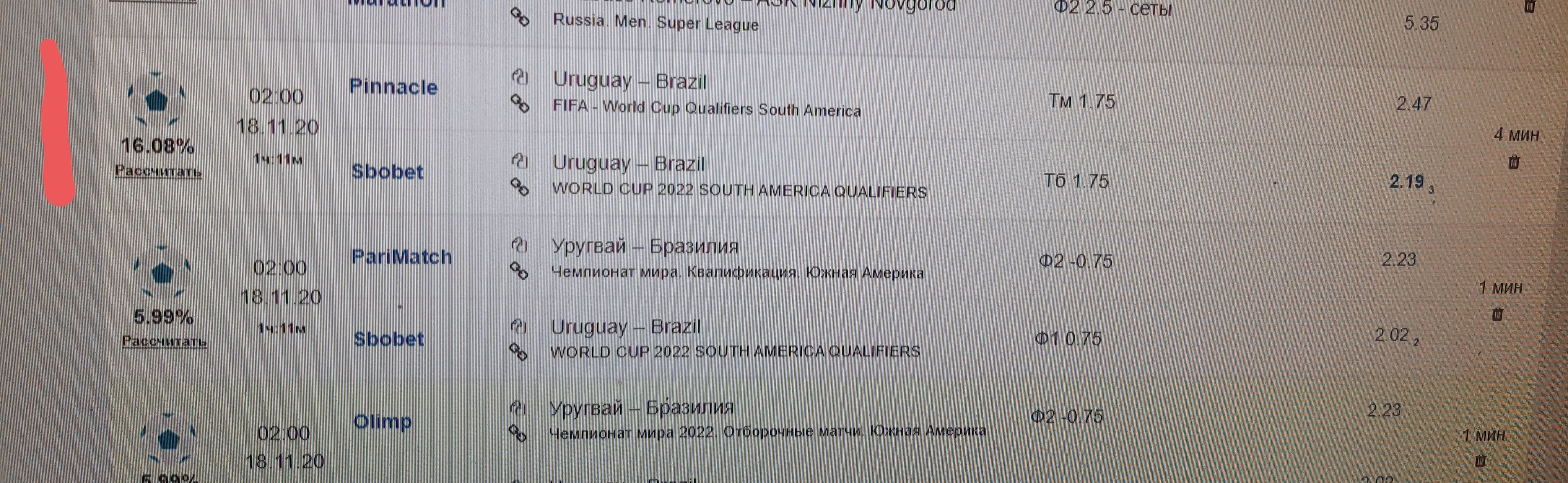Open the Uruguay – Brazil event on Pinnacle
Viewport: 1568px width, 483px height.
tap(629, 81)
